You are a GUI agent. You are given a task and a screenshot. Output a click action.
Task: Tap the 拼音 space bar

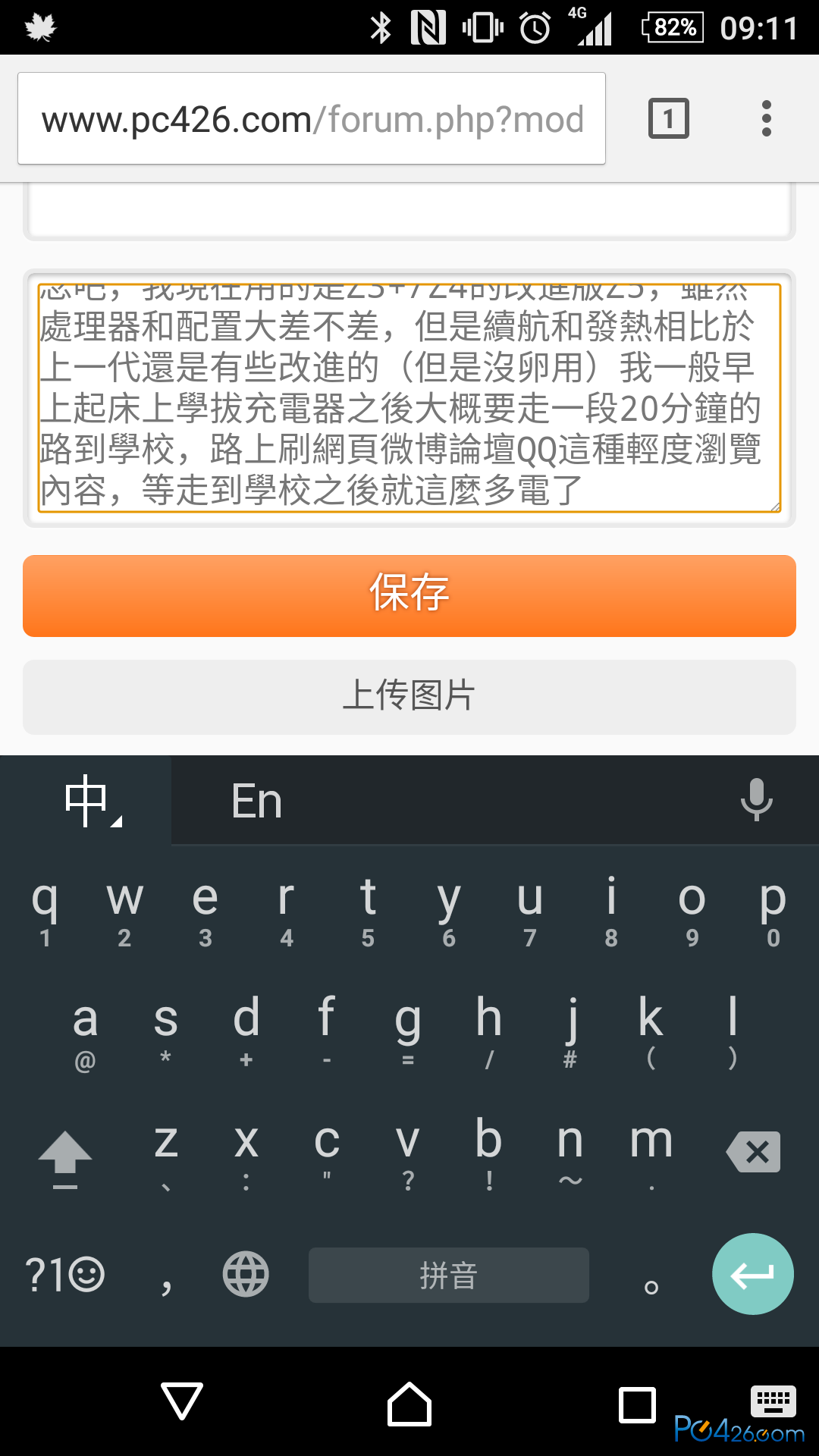(448, 1275)
